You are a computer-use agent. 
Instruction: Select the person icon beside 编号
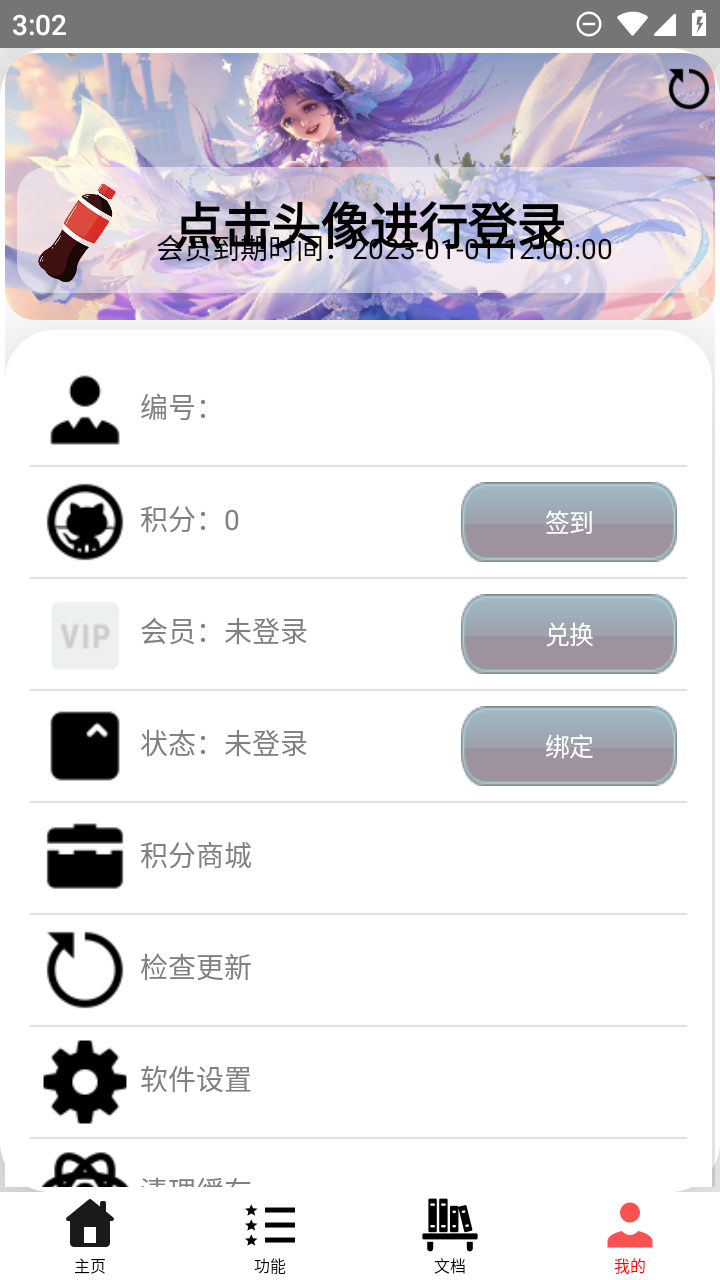84,408
